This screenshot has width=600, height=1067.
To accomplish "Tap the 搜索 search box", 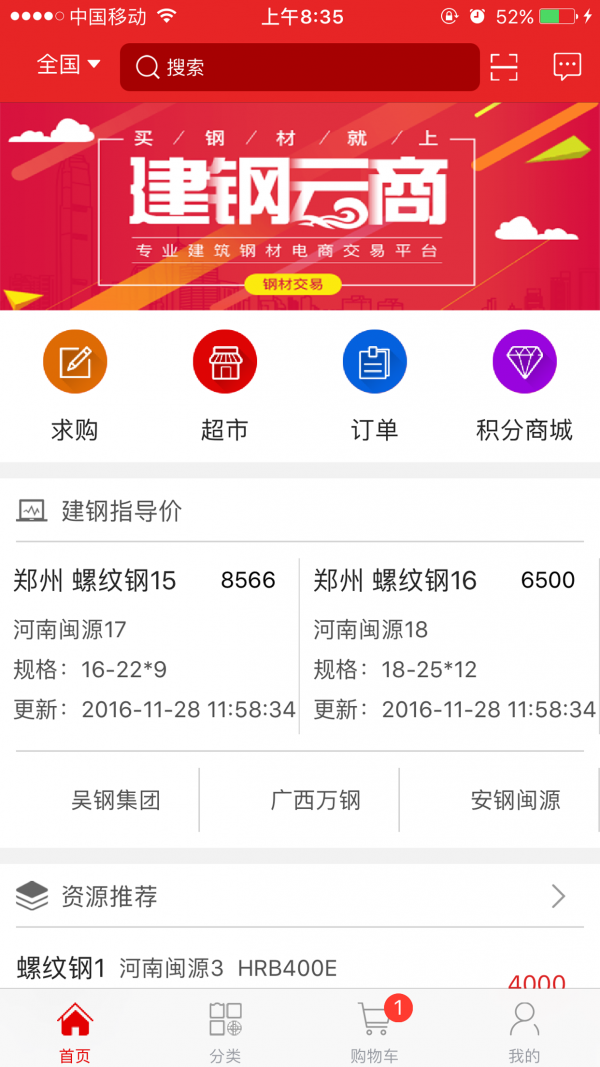I will (300, 67).
